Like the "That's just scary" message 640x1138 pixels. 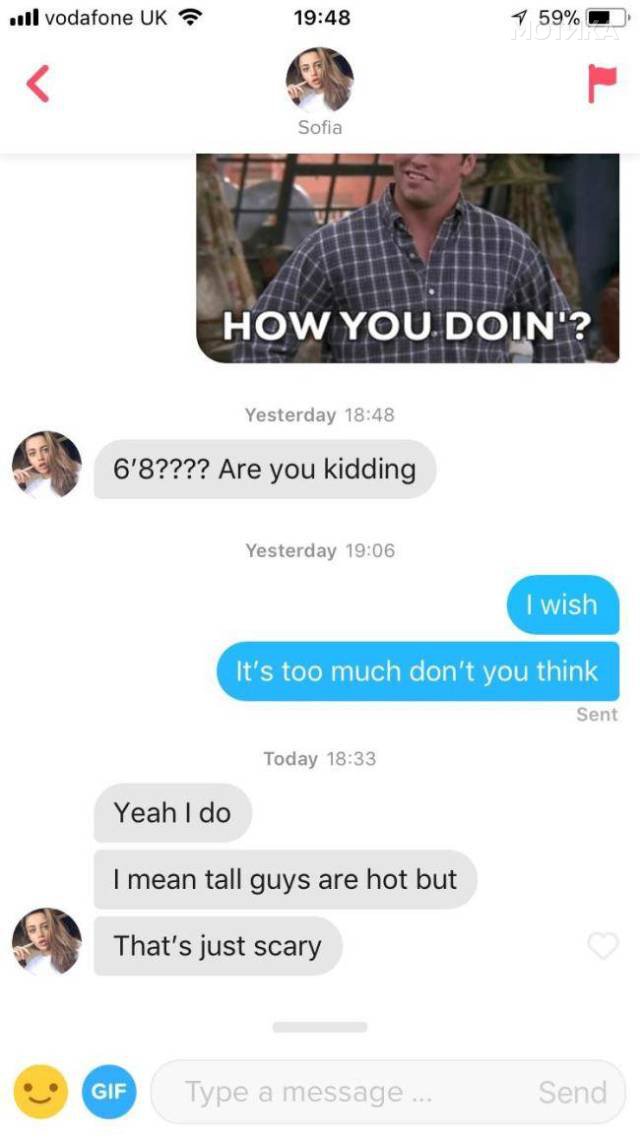pyautogui.click(x=602, y=946)
